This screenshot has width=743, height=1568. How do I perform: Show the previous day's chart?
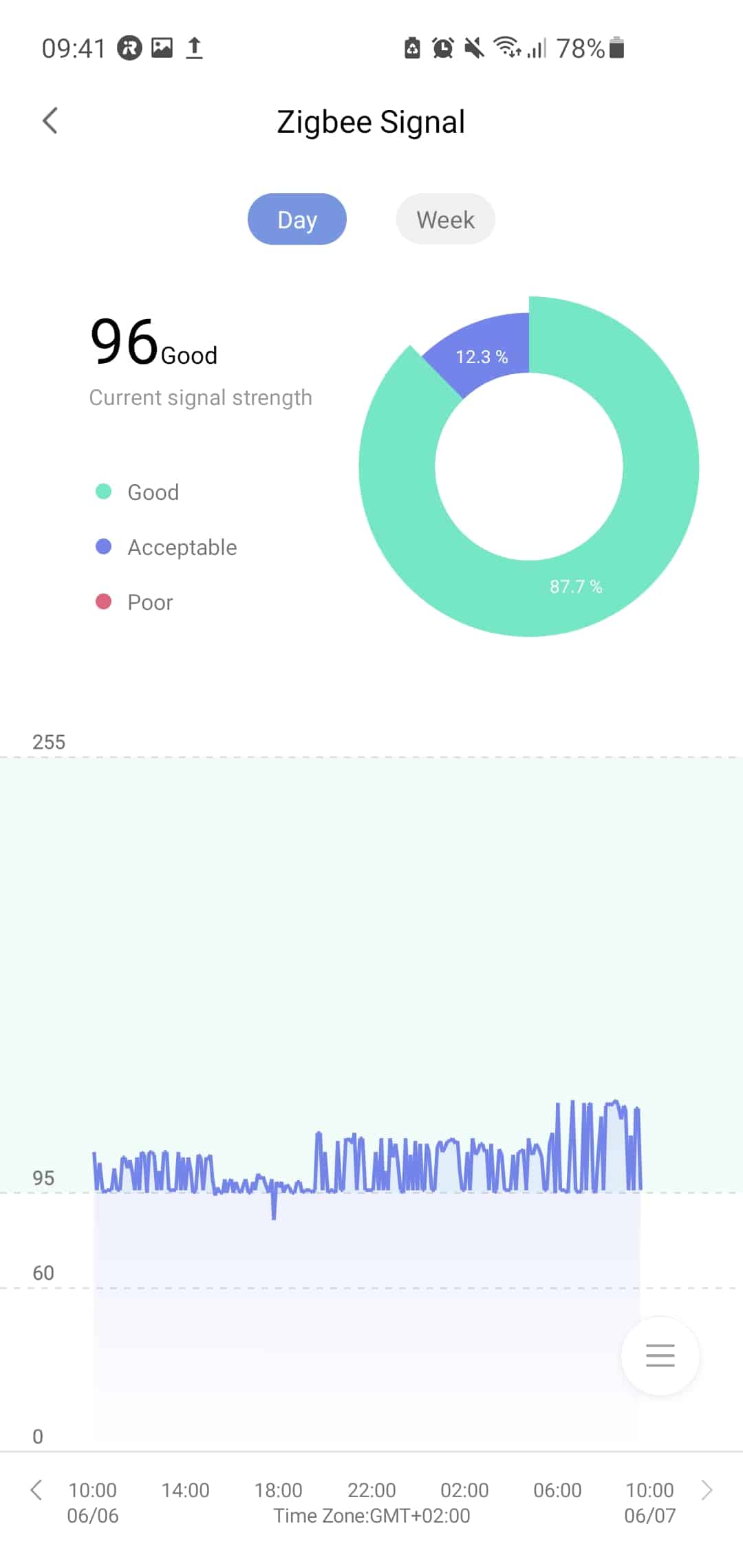click(x=36, y=1490)
